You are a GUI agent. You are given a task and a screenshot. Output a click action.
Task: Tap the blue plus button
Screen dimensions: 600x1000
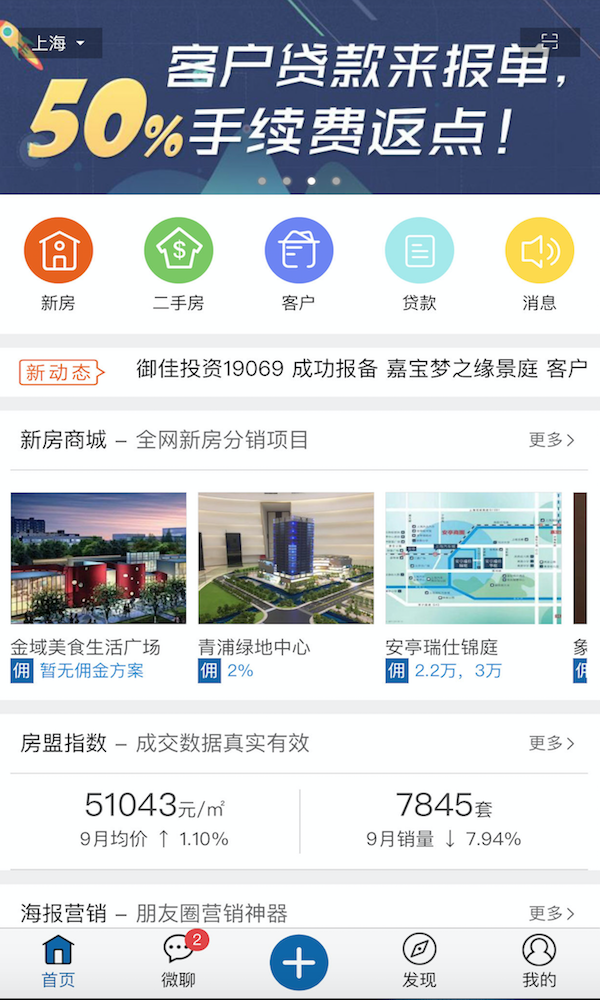coord(299,963)
